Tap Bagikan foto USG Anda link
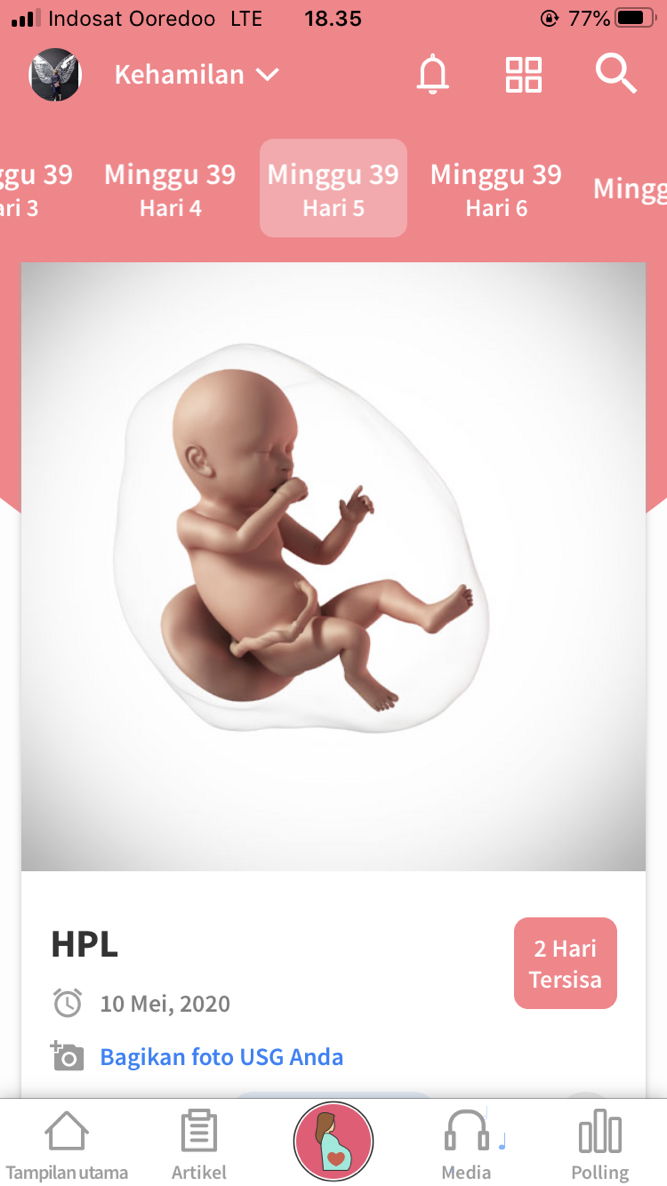 click(221, 1057)
